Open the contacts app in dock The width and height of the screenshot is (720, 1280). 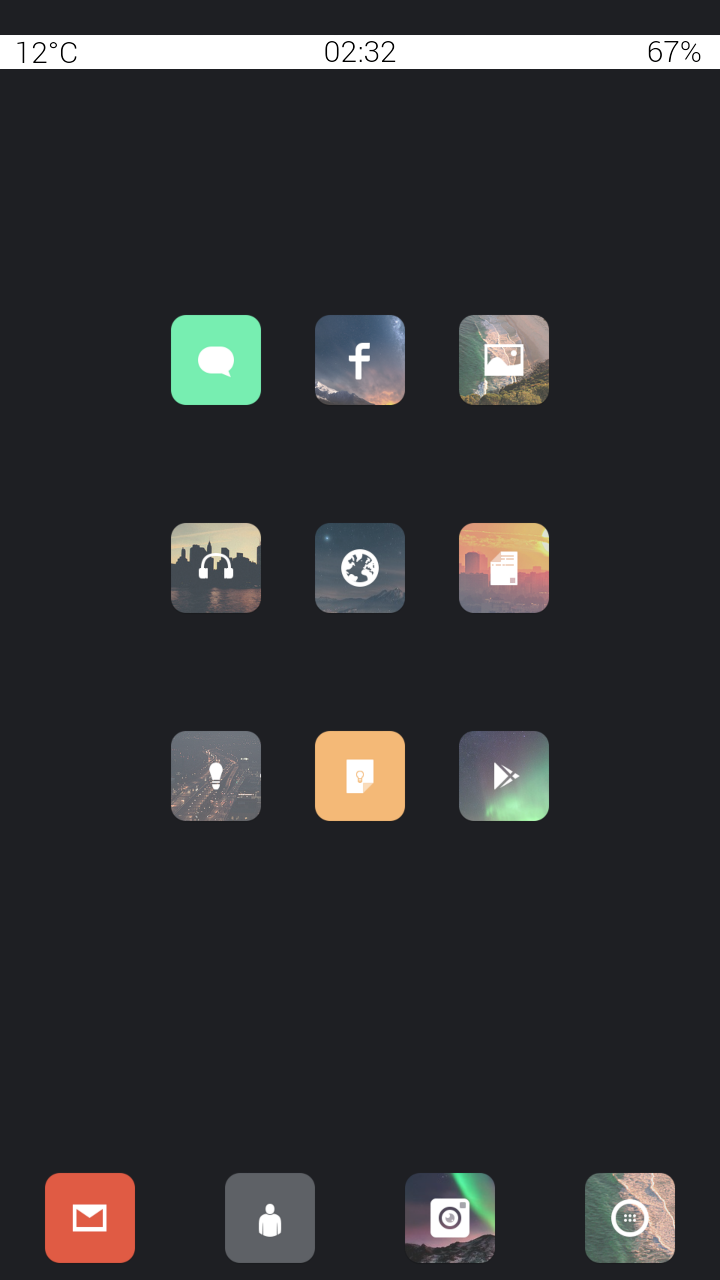point(270,1218)
